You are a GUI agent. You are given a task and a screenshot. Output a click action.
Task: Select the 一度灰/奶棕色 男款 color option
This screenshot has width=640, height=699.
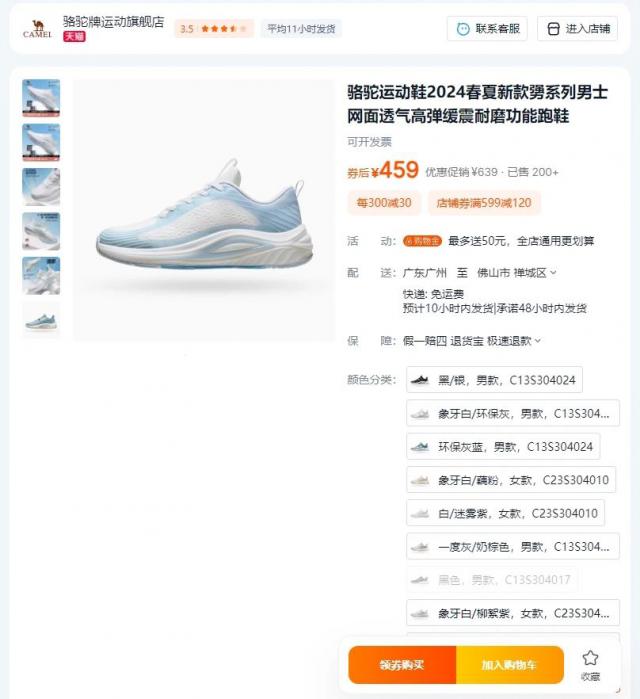(x=512, y=546)
